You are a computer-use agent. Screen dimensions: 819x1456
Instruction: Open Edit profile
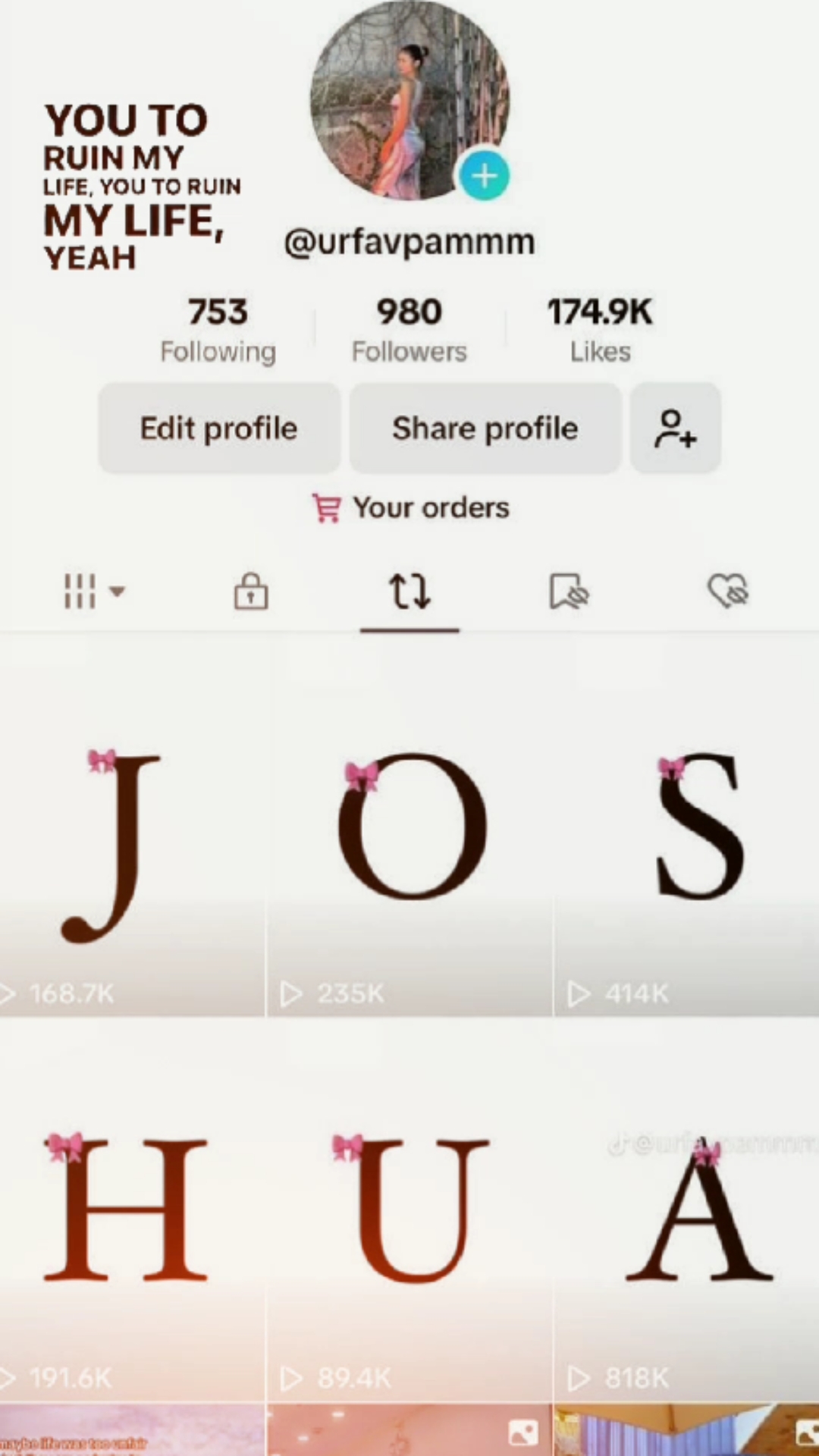point(218,428)
